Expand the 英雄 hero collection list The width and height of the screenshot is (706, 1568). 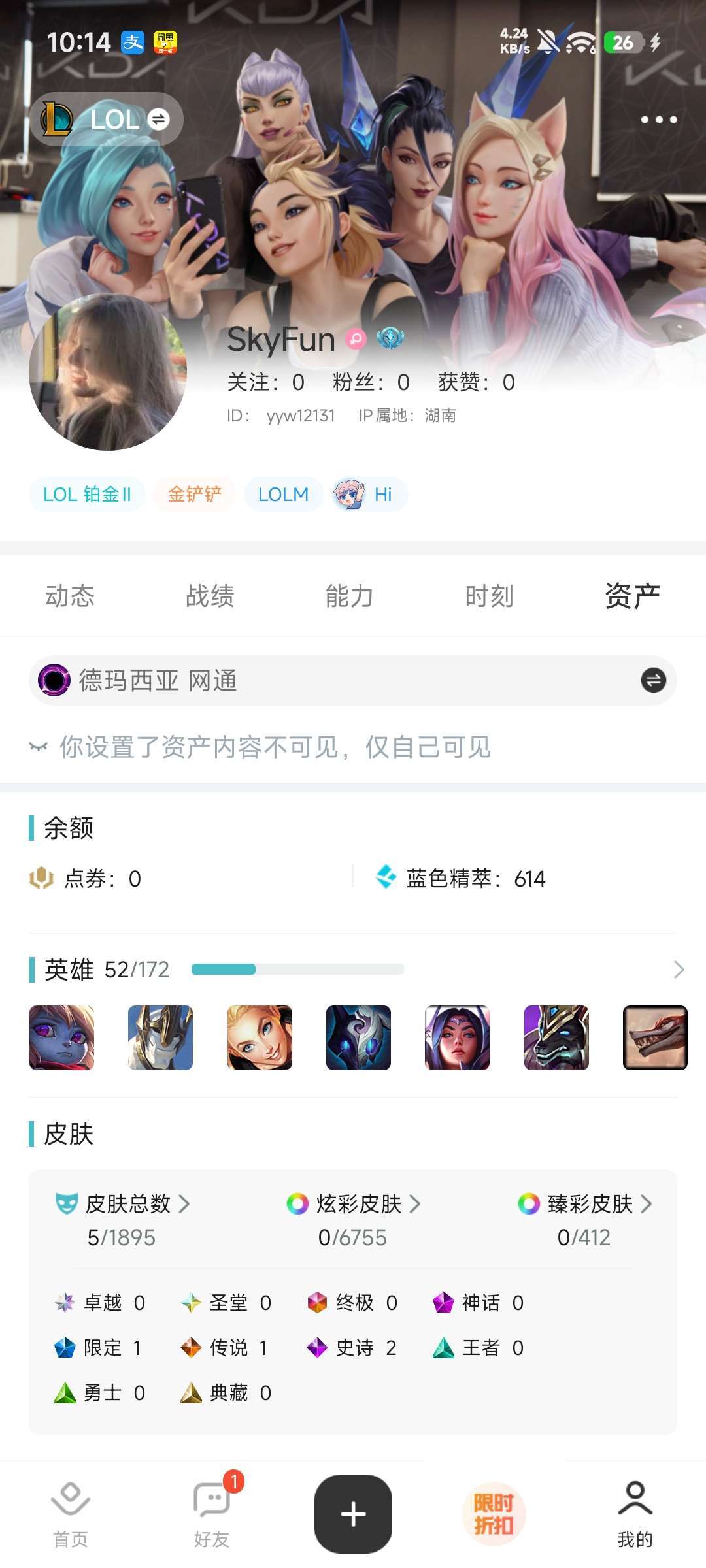(678, 970)
